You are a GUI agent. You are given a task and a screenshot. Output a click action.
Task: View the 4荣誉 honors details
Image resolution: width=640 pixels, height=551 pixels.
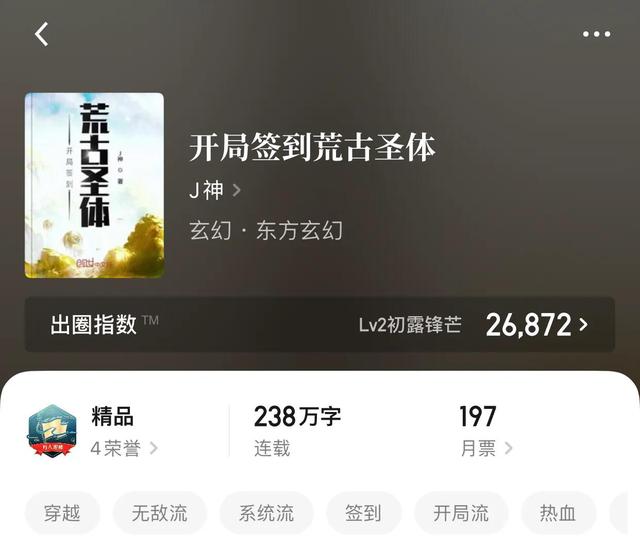[x=124, y=448]
